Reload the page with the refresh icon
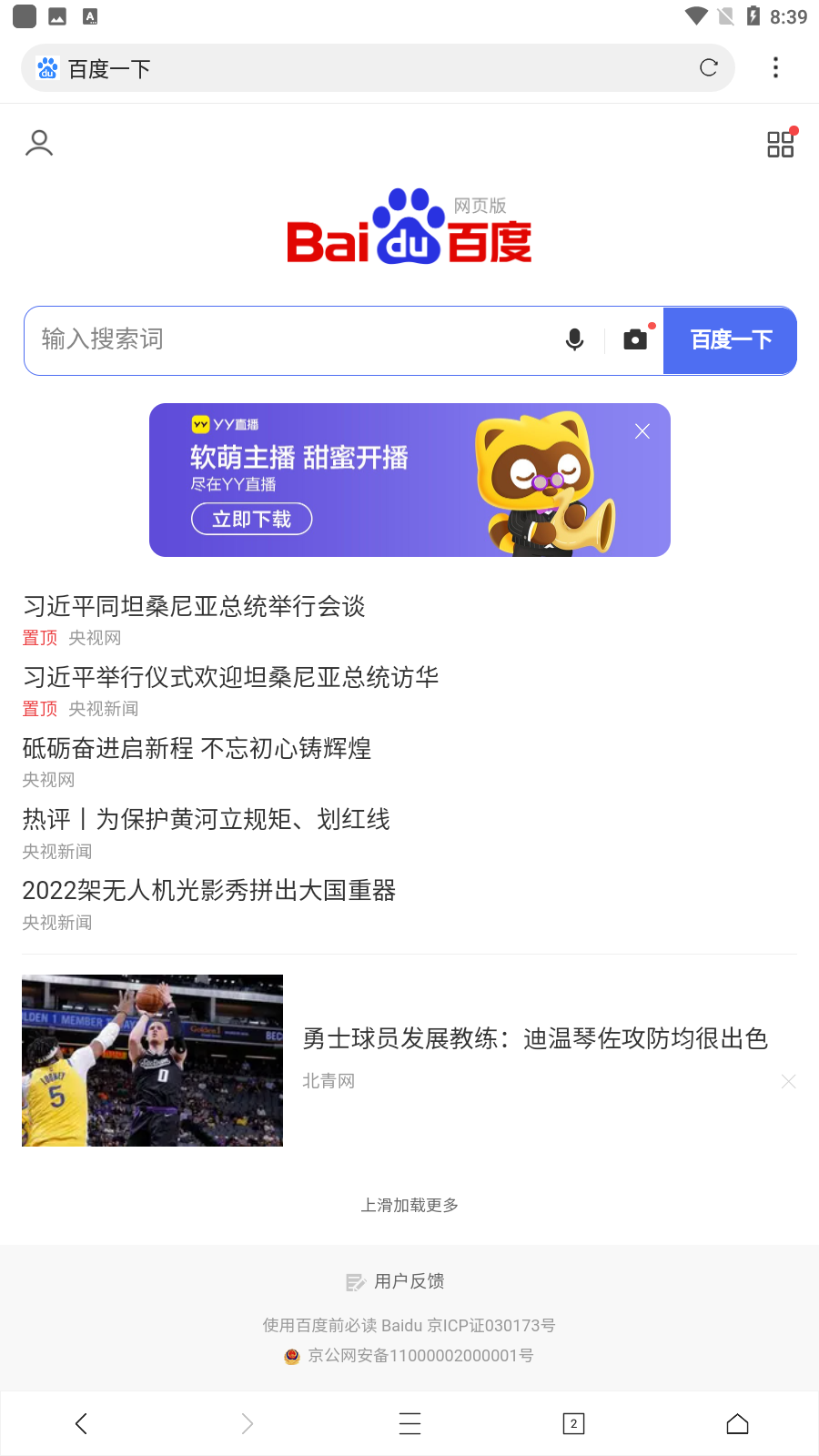Image resolution: width=819 pixels, height=1456 pixels. [709, 67]
